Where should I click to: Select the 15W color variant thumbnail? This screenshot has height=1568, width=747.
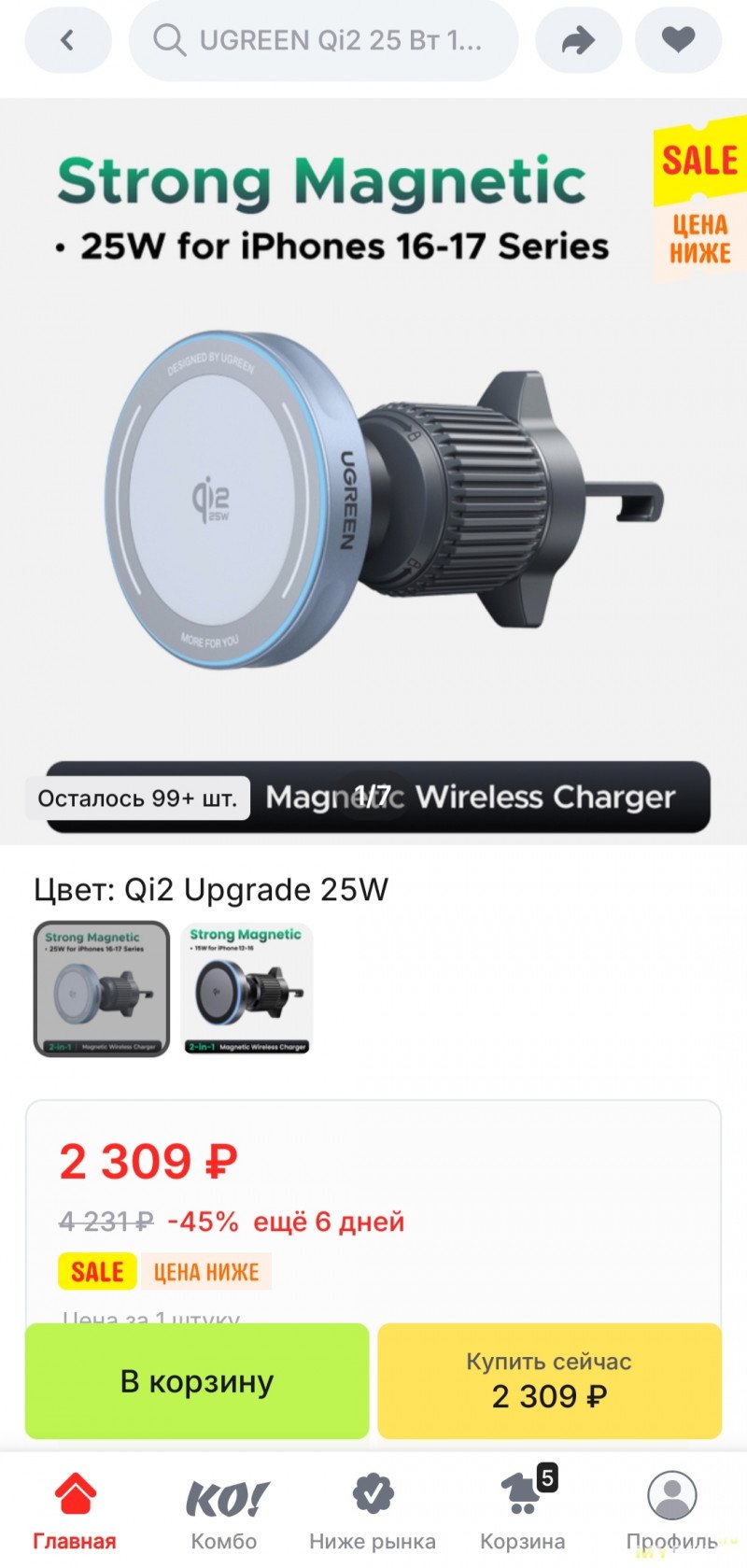point(247,989)
